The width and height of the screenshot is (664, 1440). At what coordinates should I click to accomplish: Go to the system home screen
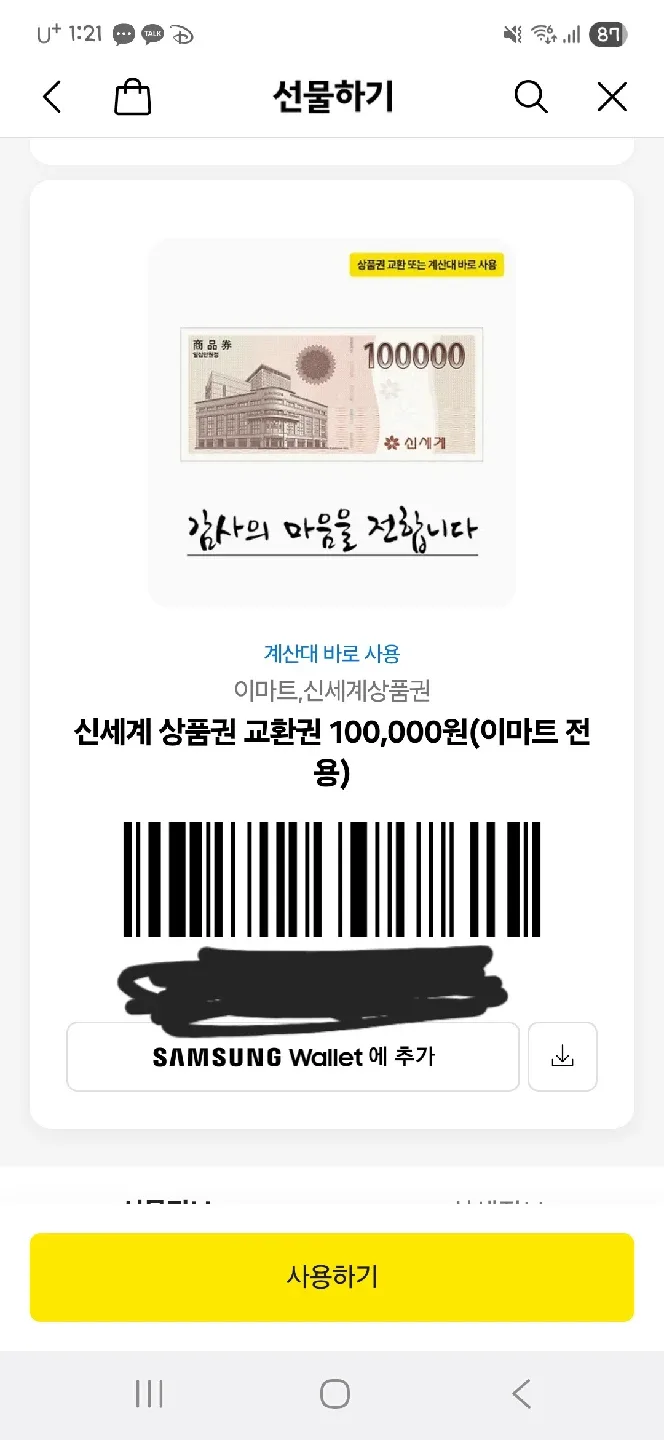(334, 1394)
